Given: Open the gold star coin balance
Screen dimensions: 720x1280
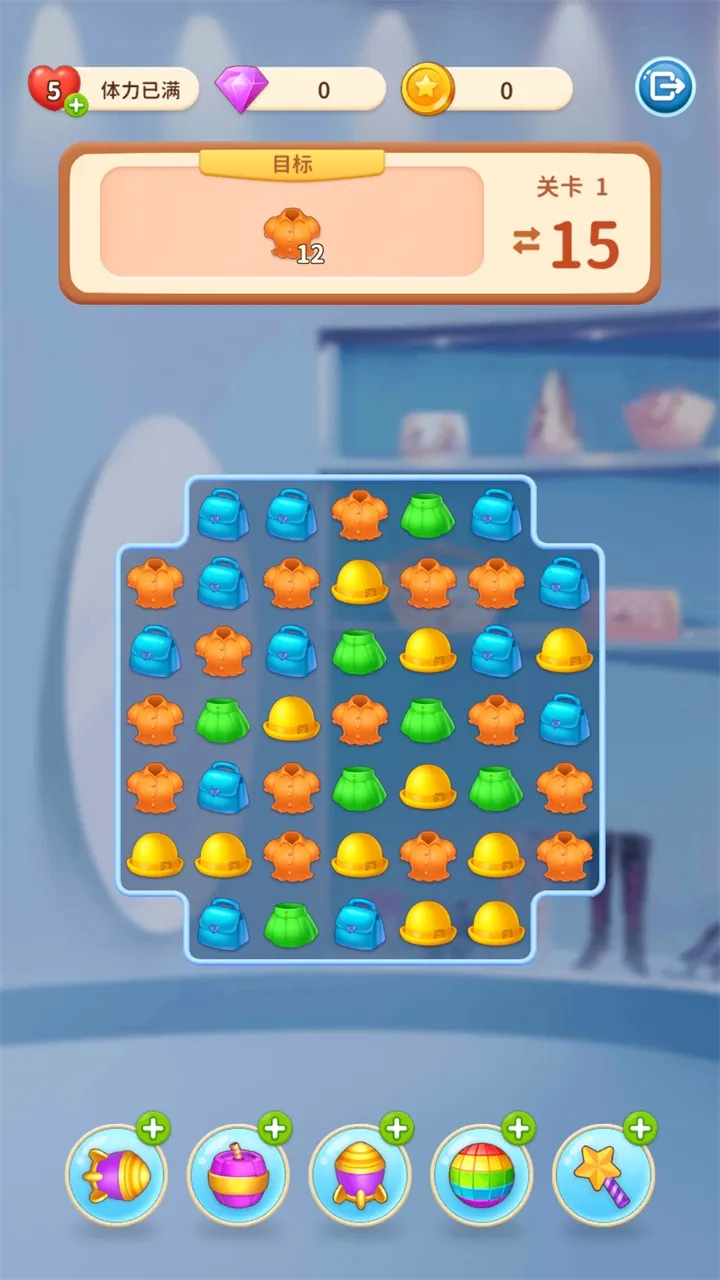Looking at the screenshot, I should [488, 90].
